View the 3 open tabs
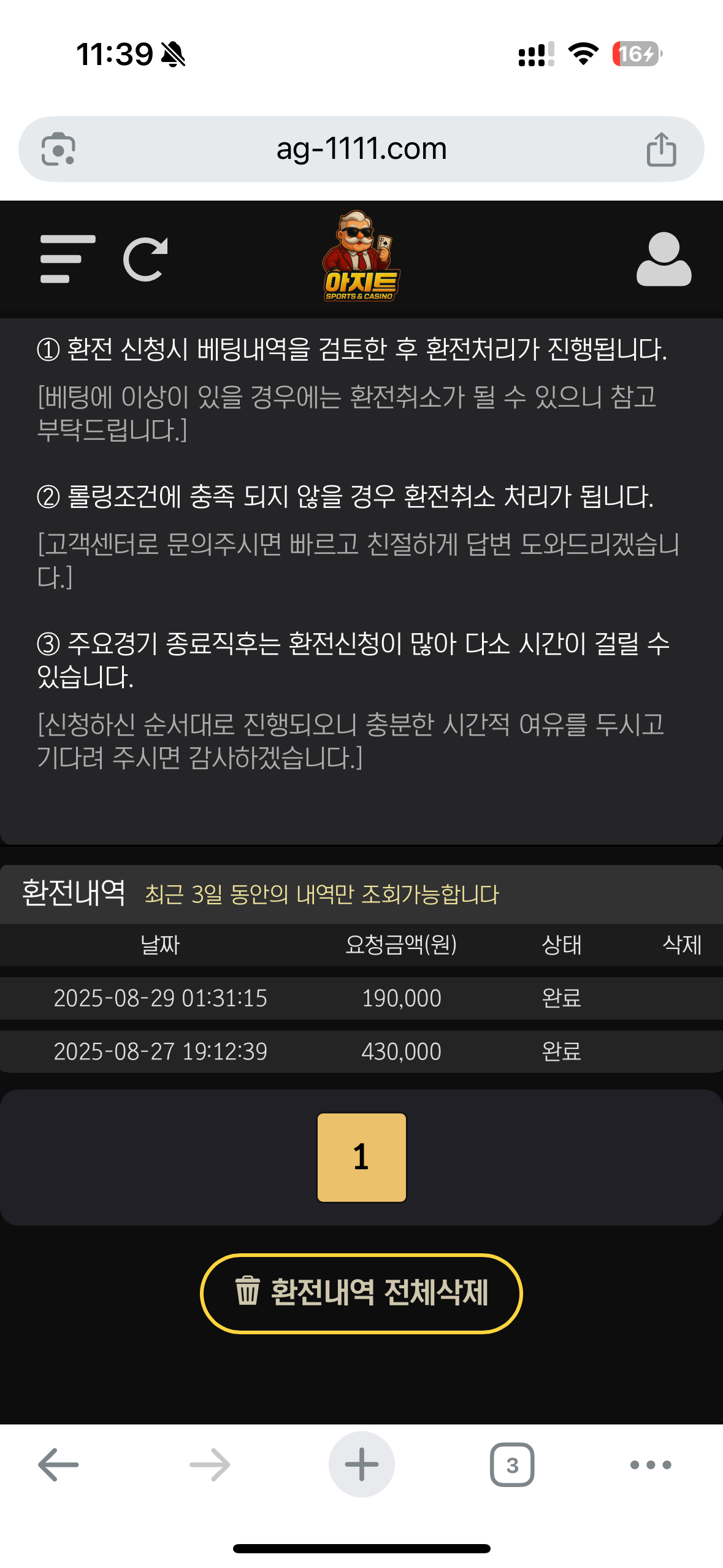Screen dimensions: 723x1568 pos(512,1465)
